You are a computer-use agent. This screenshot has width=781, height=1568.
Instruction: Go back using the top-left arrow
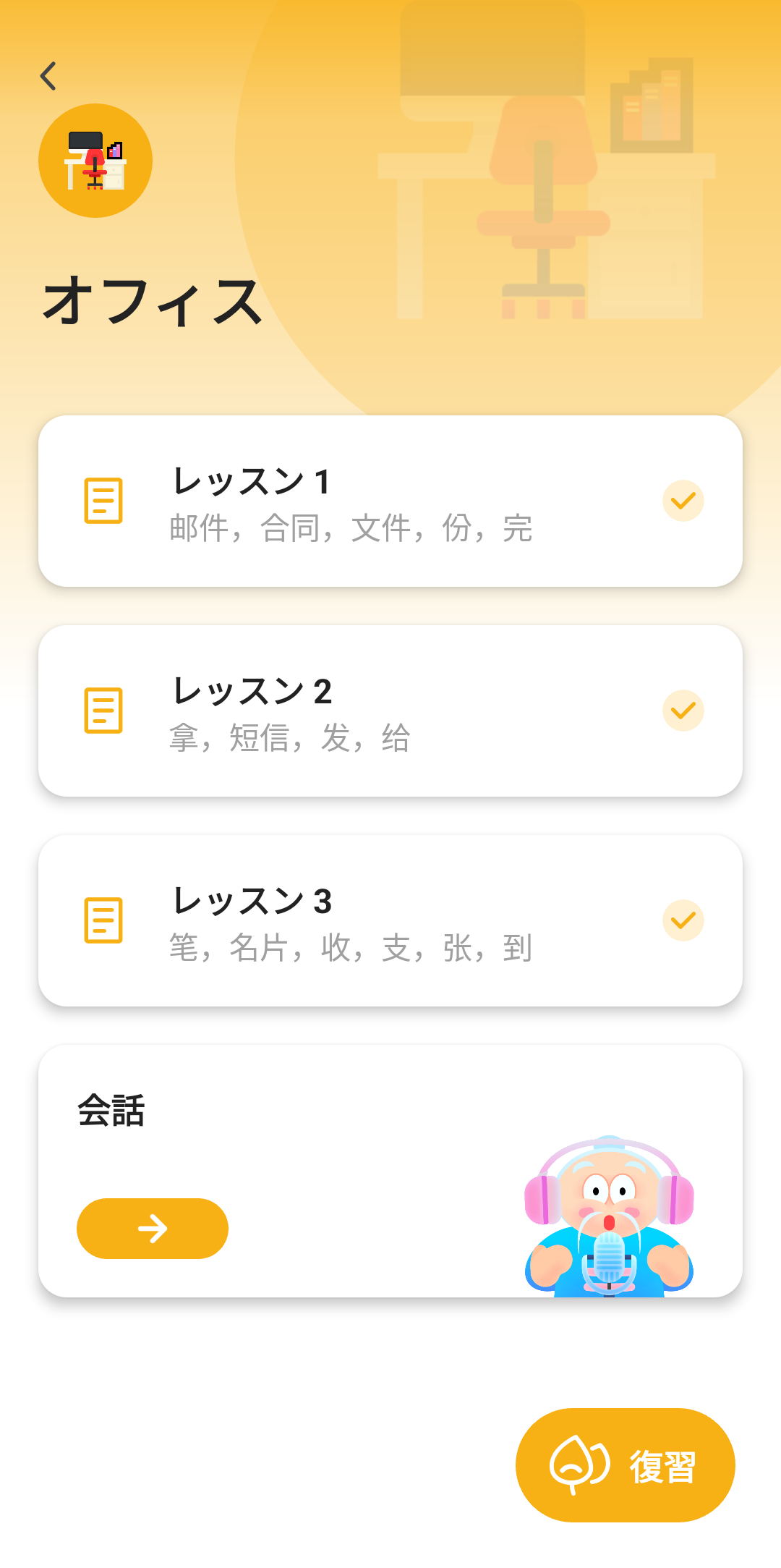pyautogui.click(x=48, y=76)
